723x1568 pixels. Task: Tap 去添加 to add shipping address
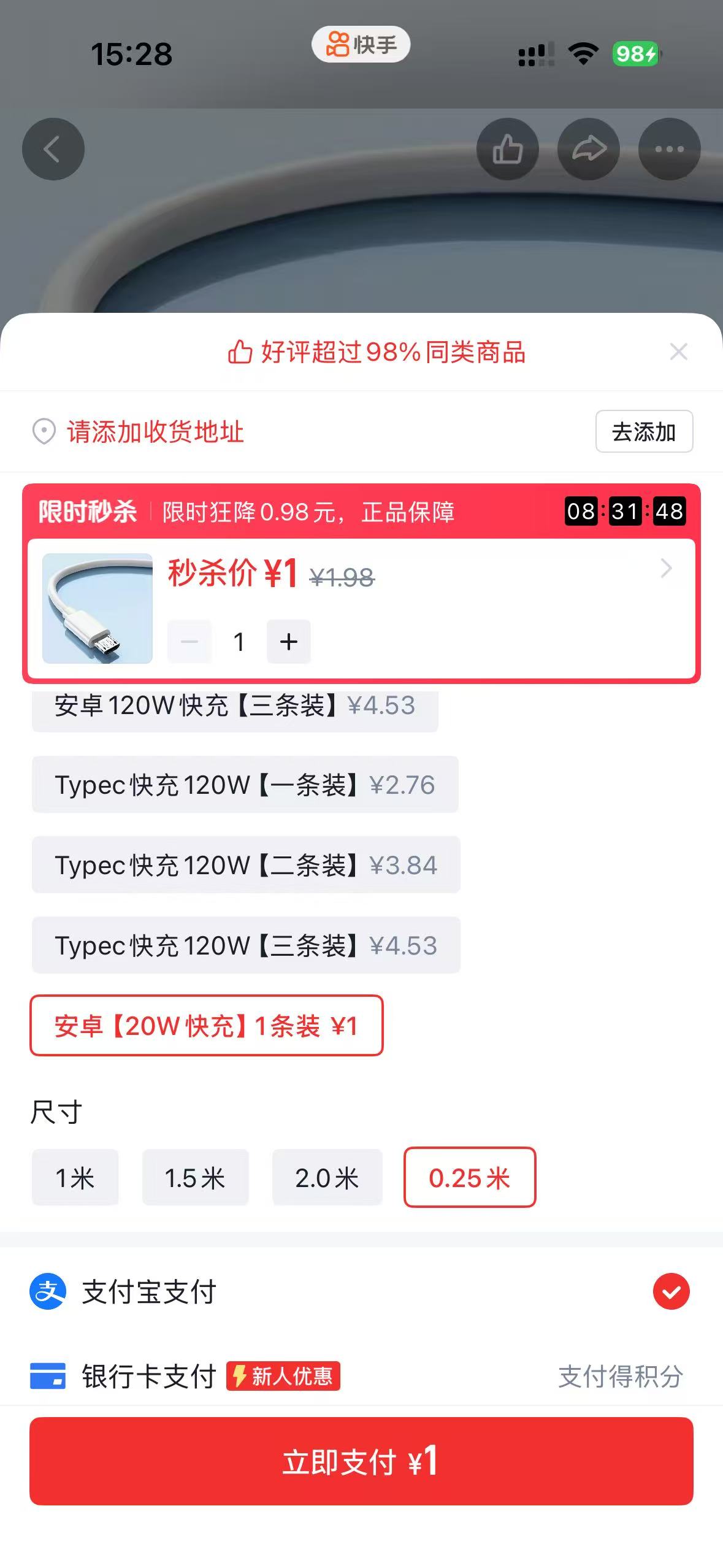644,432
